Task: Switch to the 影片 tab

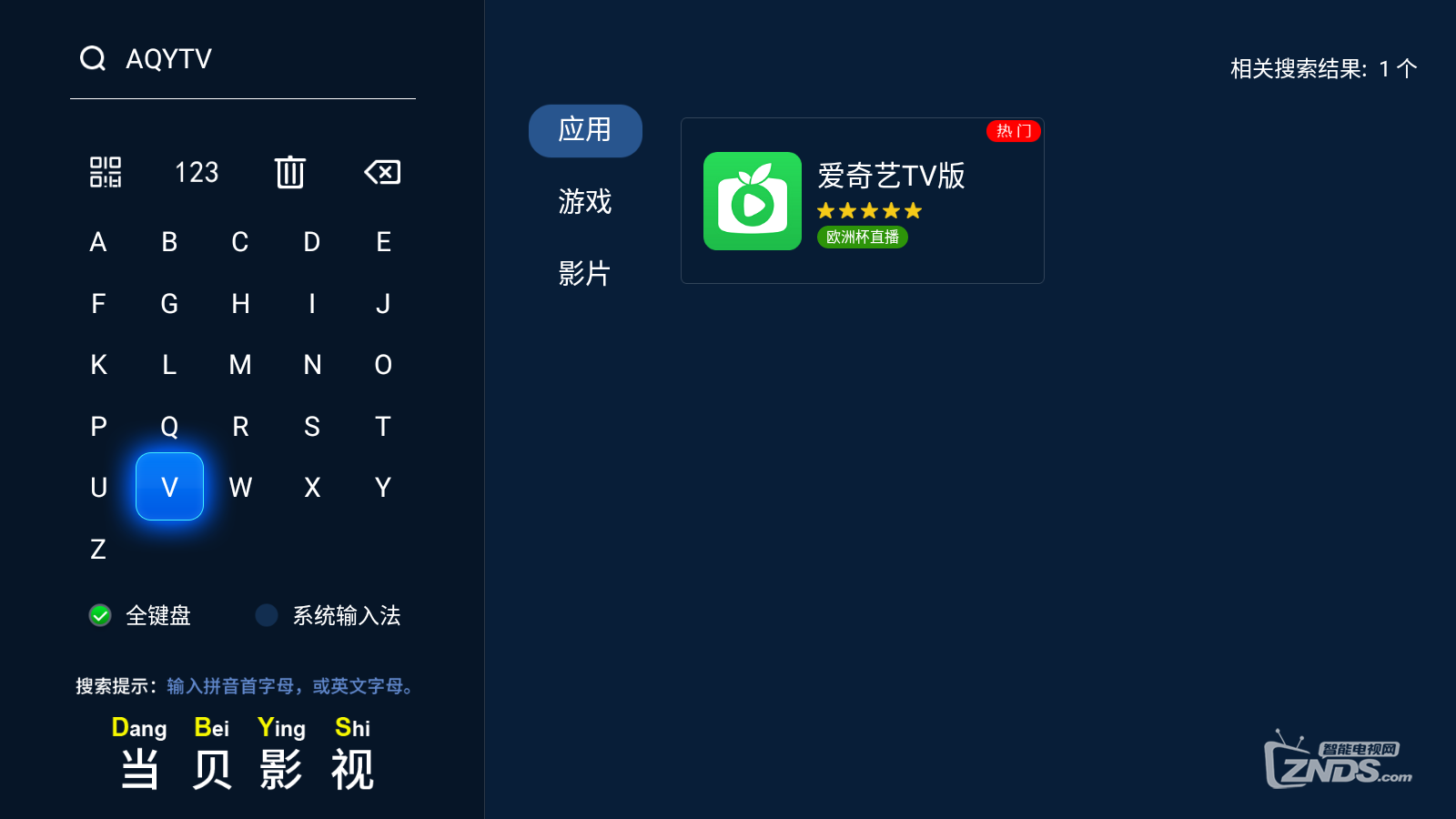Action: 584,273
